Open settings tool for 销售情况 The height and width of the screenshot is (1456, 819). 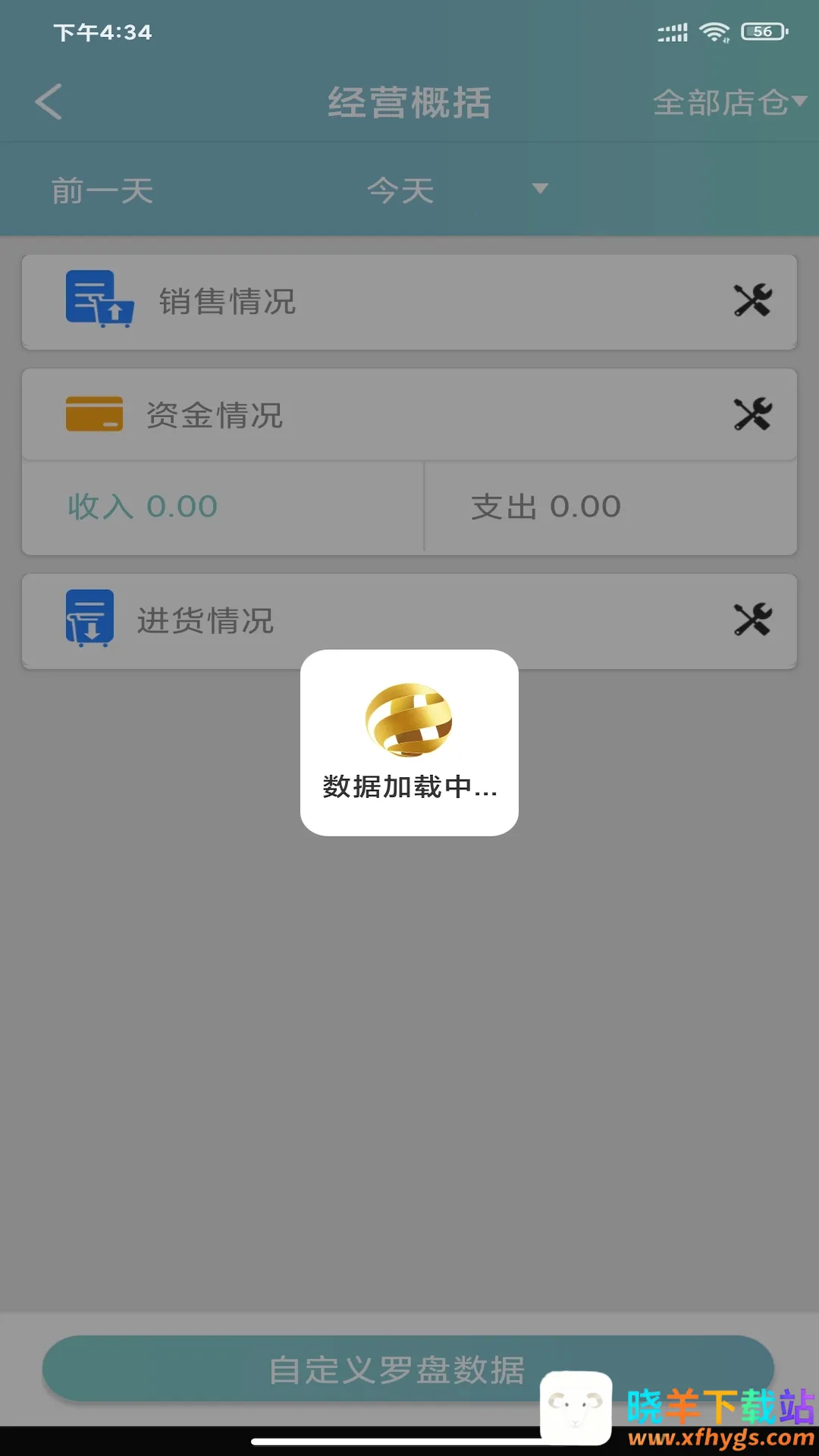(x=752, y=301)
